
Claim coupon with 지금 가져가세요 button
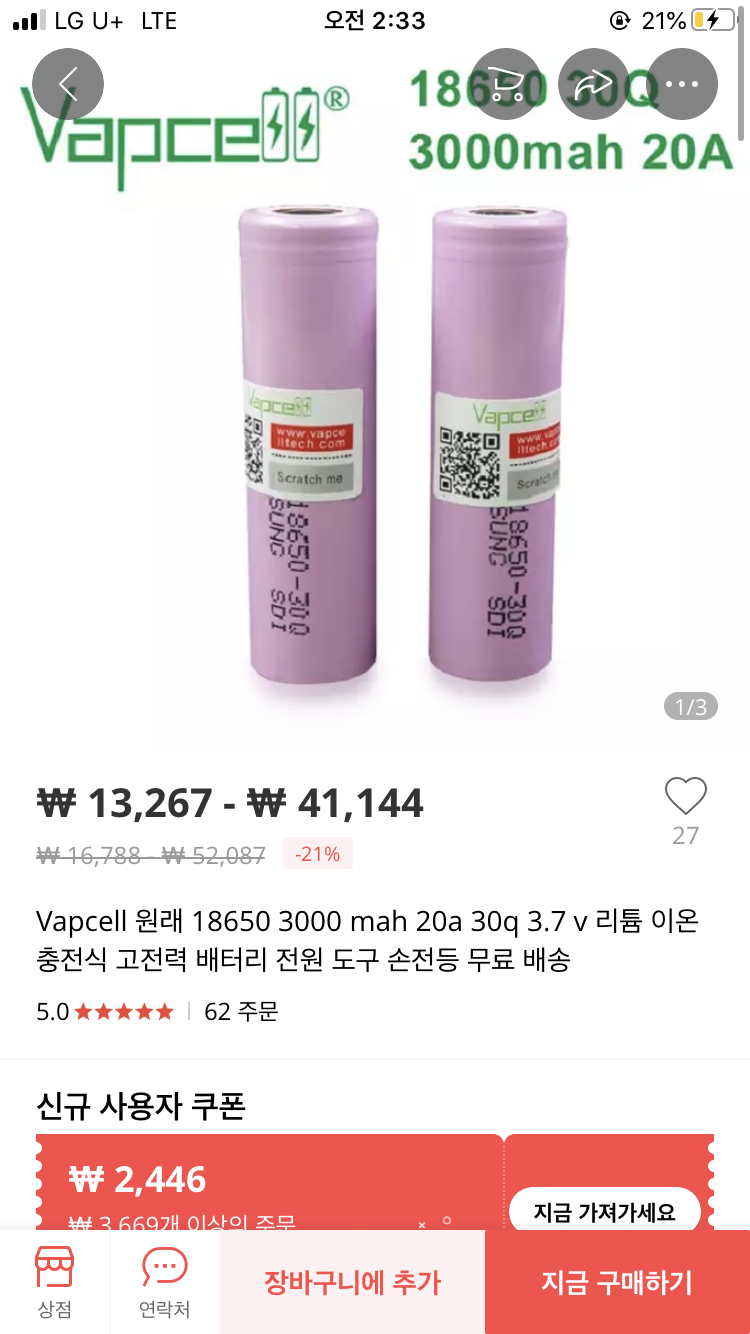604,1213
